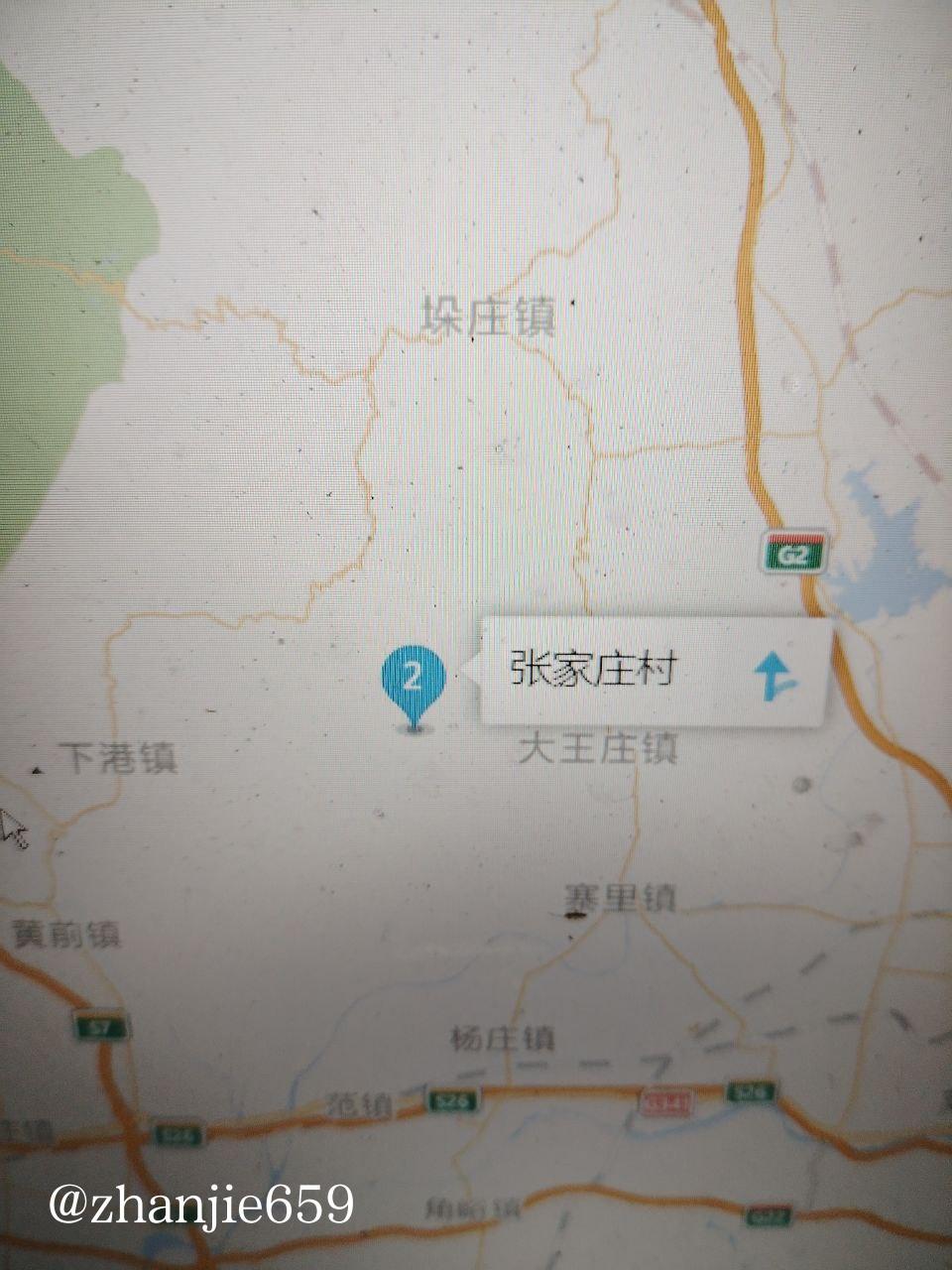
Task: Click the 范镇 town name
Action: click(x=358, y=1101)
